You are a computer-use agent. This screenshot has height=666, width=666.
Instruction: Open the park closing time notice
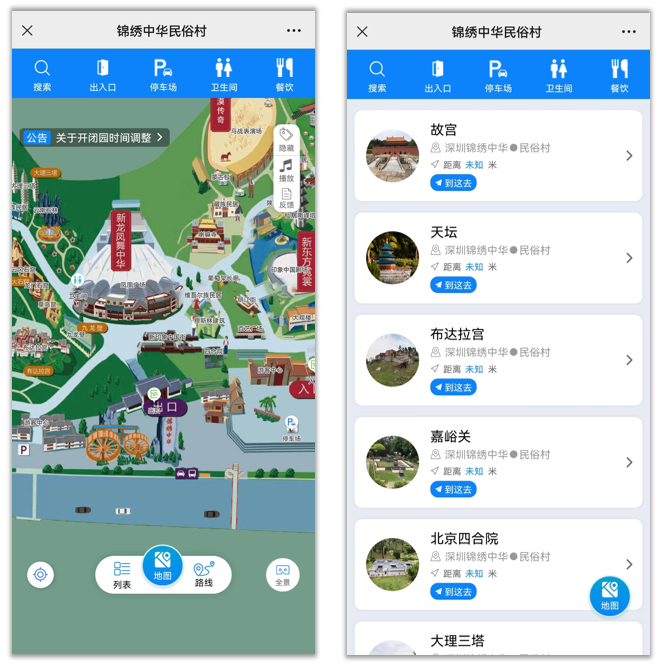click(x=95, y=138)
